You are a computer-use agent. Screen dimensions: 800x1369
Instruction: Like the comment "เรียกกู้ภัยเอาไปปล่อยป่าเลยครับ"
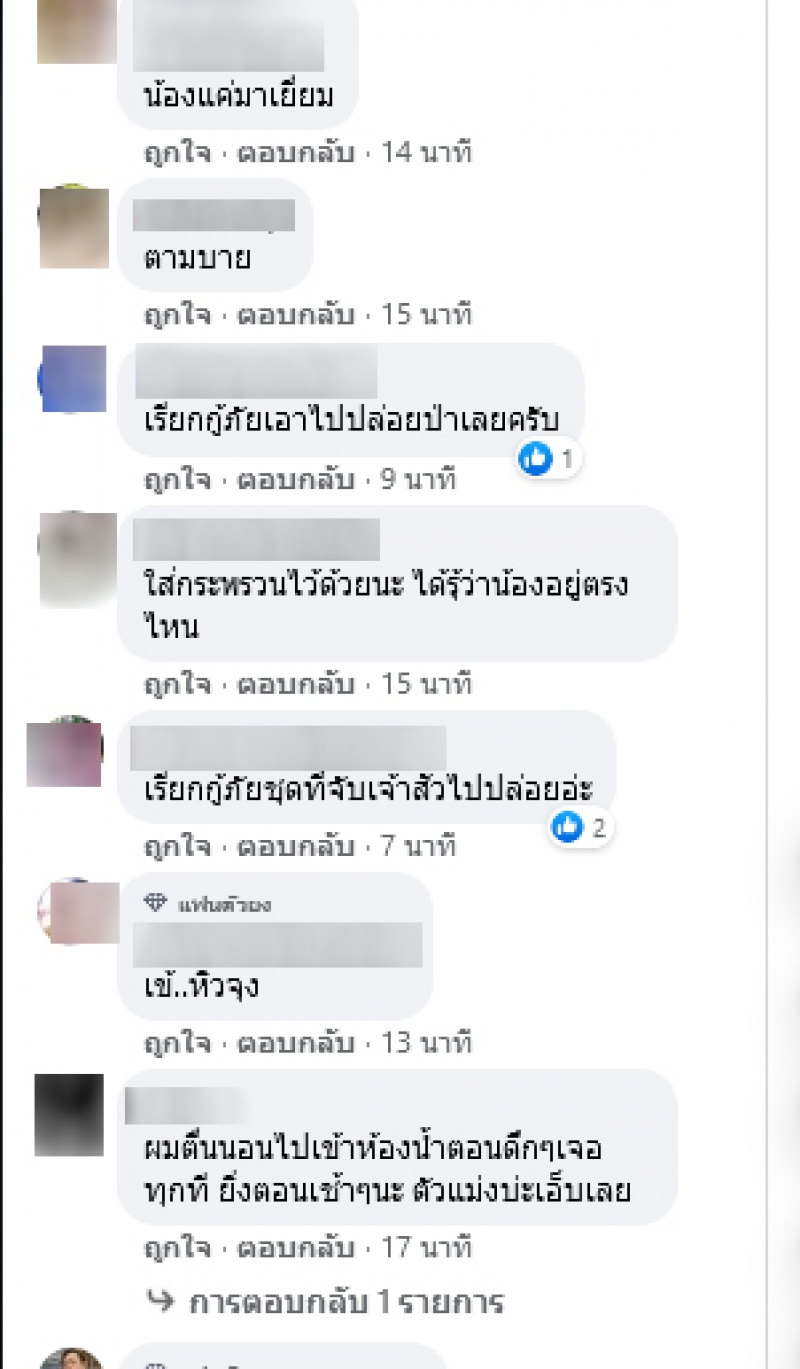coord(177,480)
